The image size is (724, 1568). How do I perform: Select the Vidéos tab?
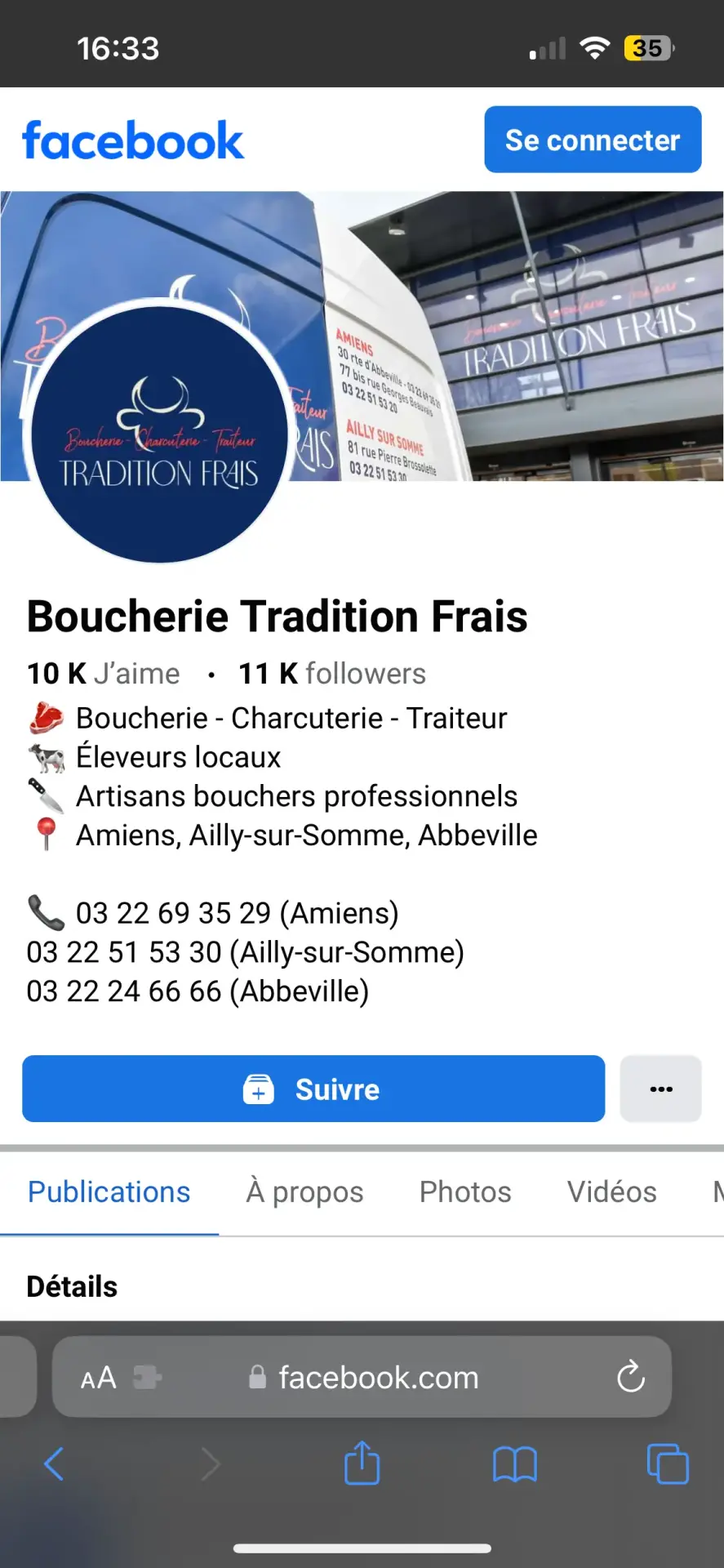tap(611, 1192)
